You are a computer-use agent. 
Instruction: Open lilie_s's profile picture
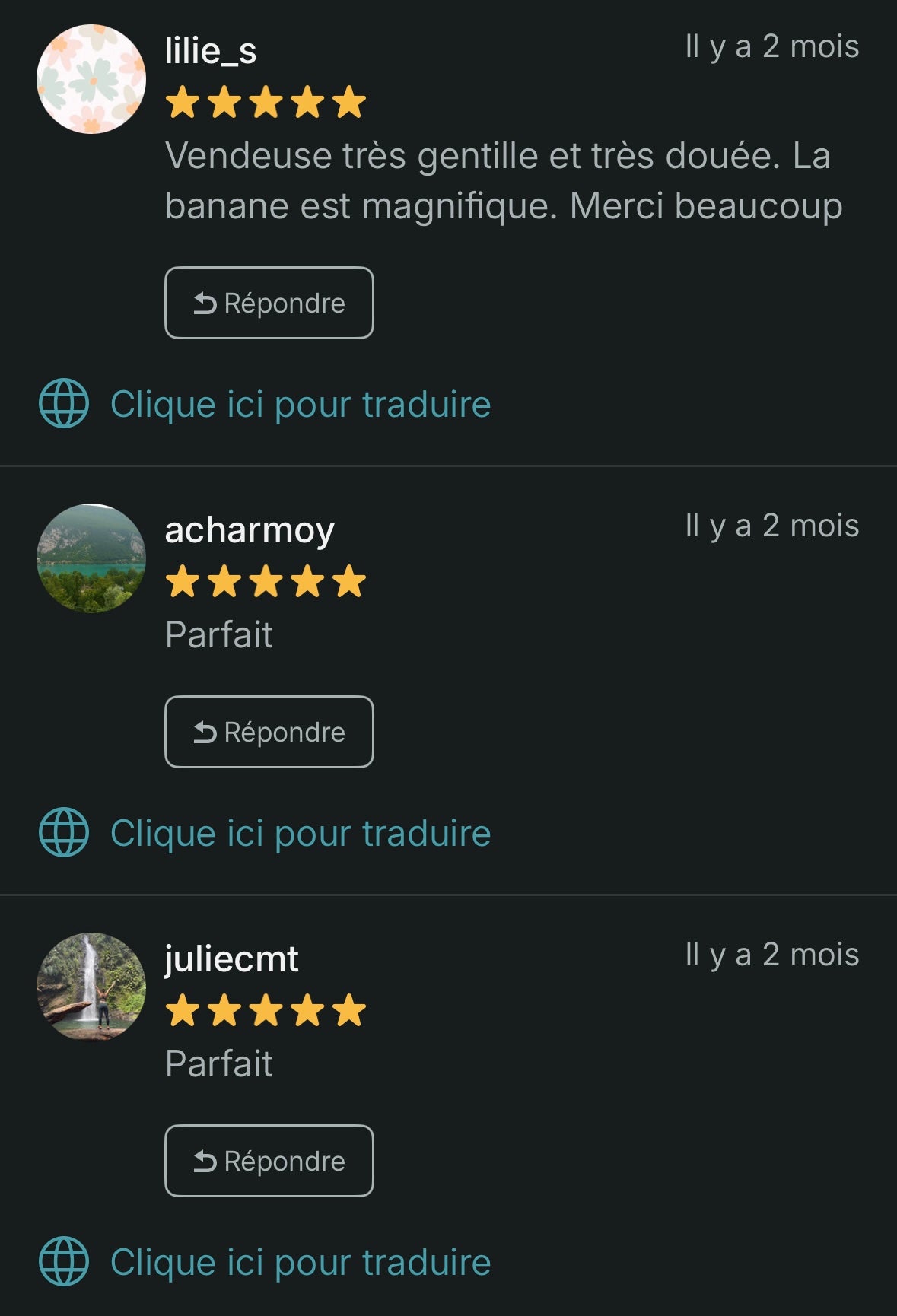[x=91, y=79]
